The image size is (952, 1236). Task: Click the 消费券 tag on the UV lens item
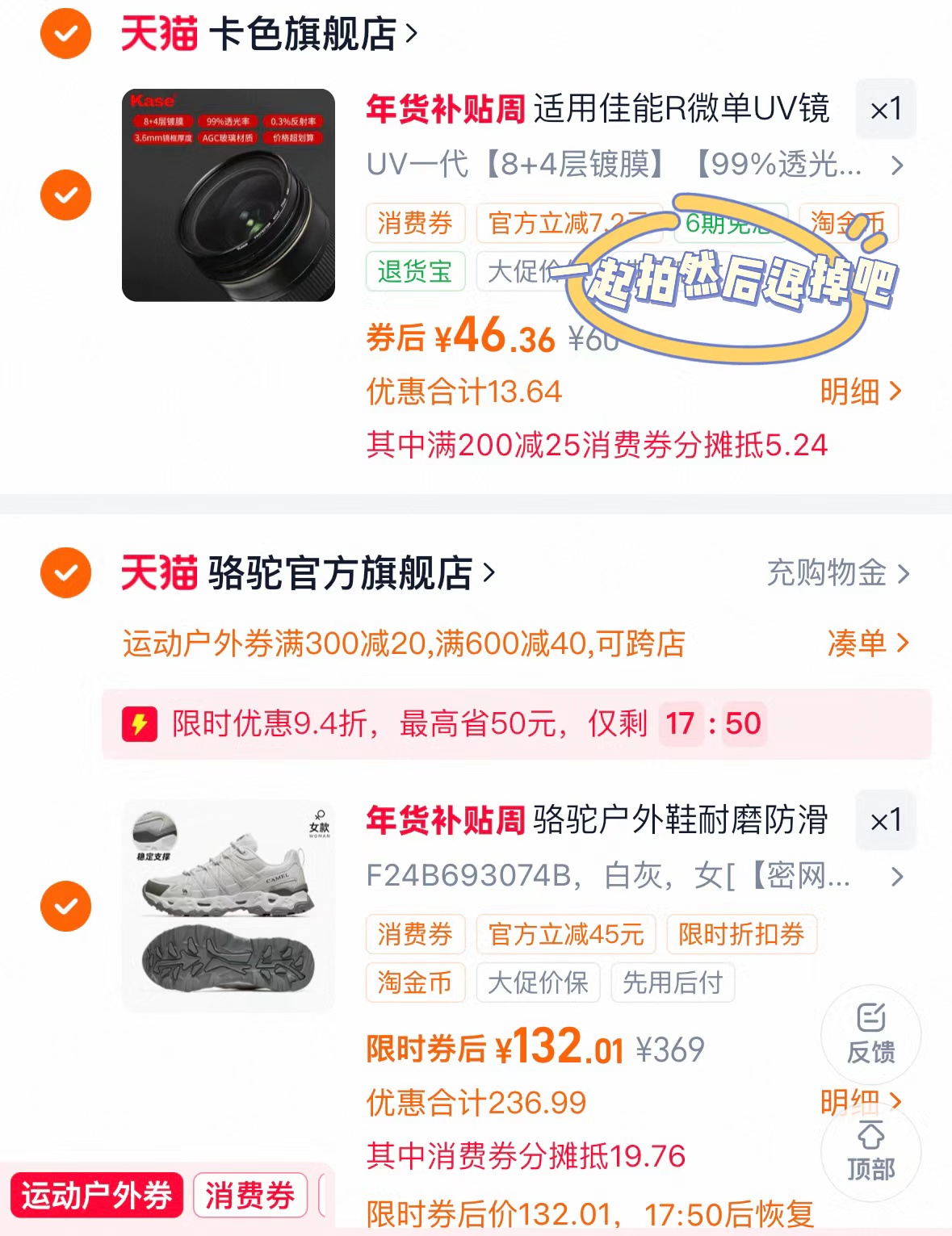(x=415, y=224)
